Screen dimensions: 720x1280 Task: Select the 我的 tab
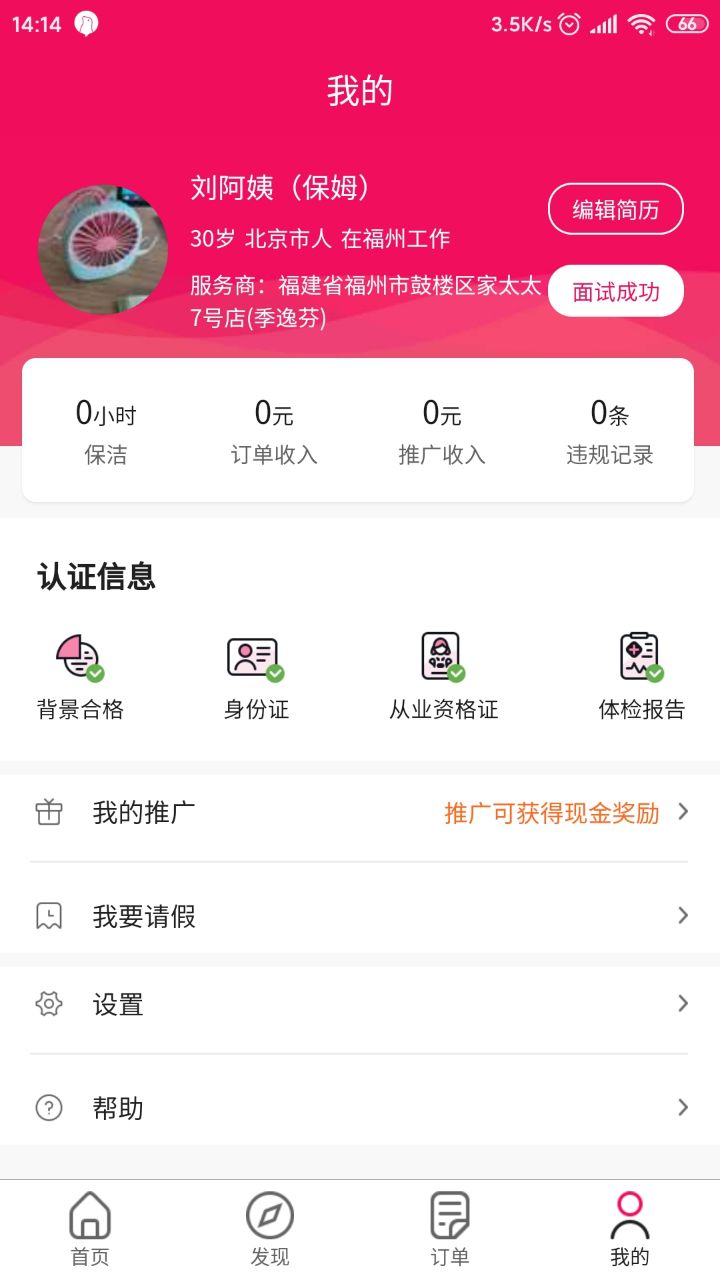(630, 1230)
